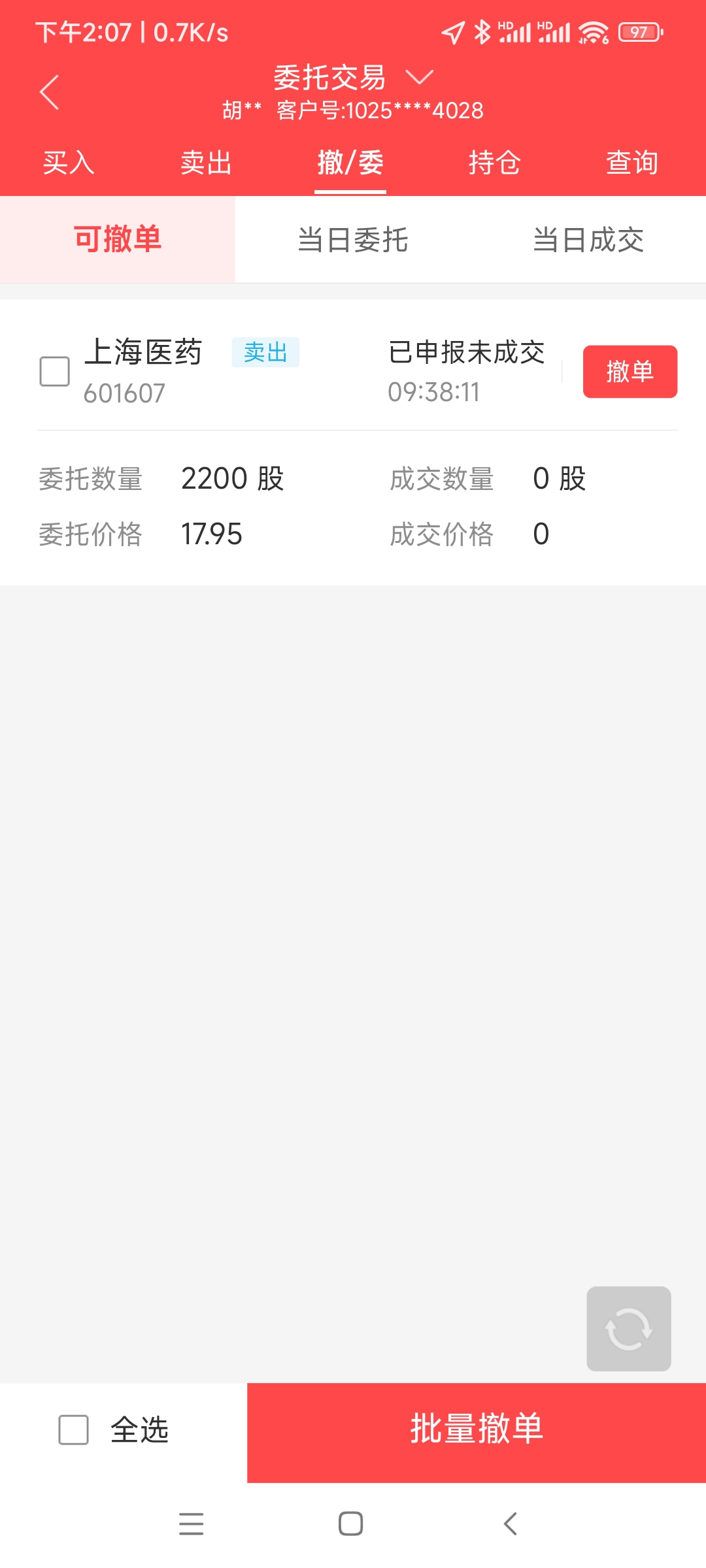Tap the back arrow to exit trading page
The image size is (706, 1568).
pyautogui.click(x=50, y=93)
